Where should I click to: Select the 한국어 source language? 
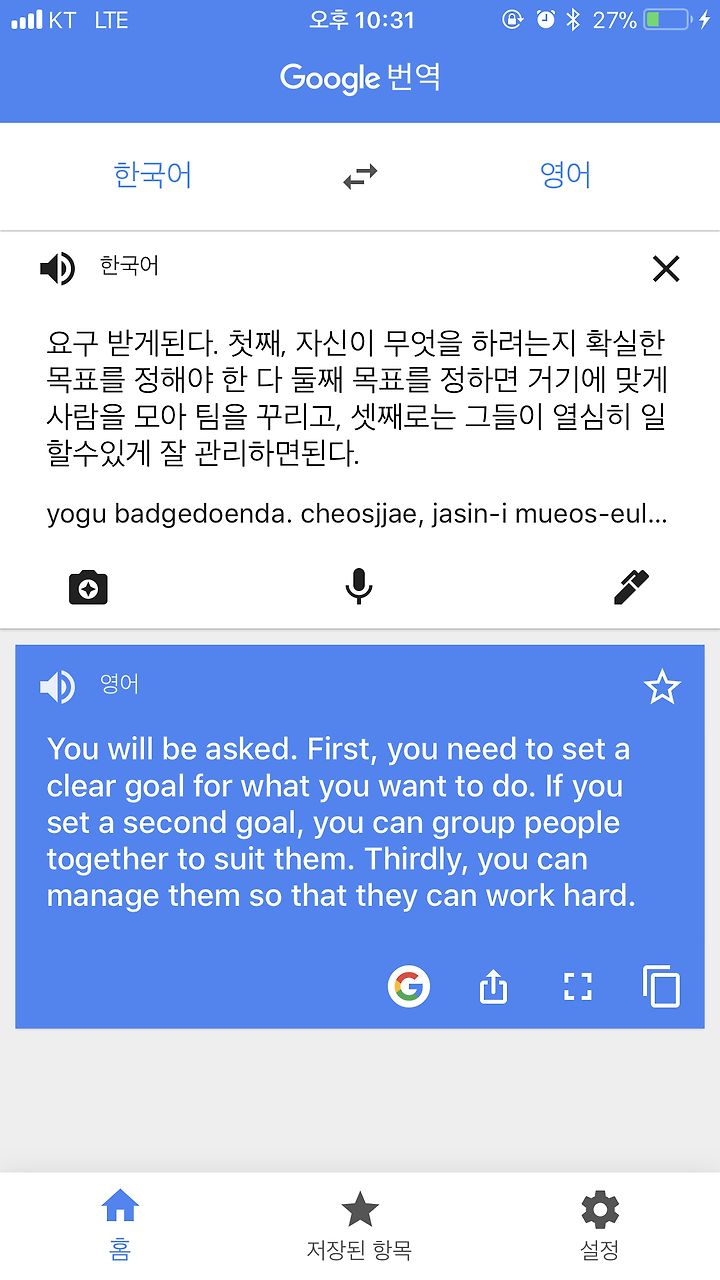point(153,175)
